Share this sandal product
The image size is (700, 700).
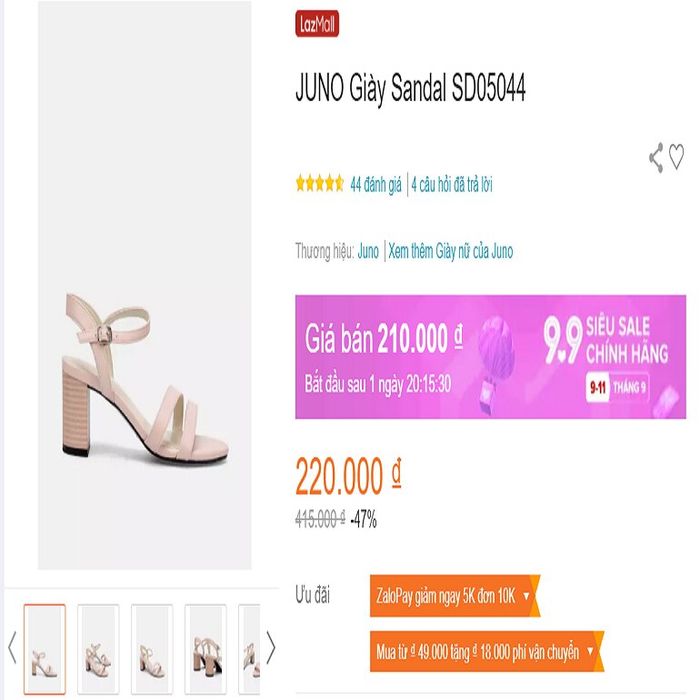[x=656, y=157]
